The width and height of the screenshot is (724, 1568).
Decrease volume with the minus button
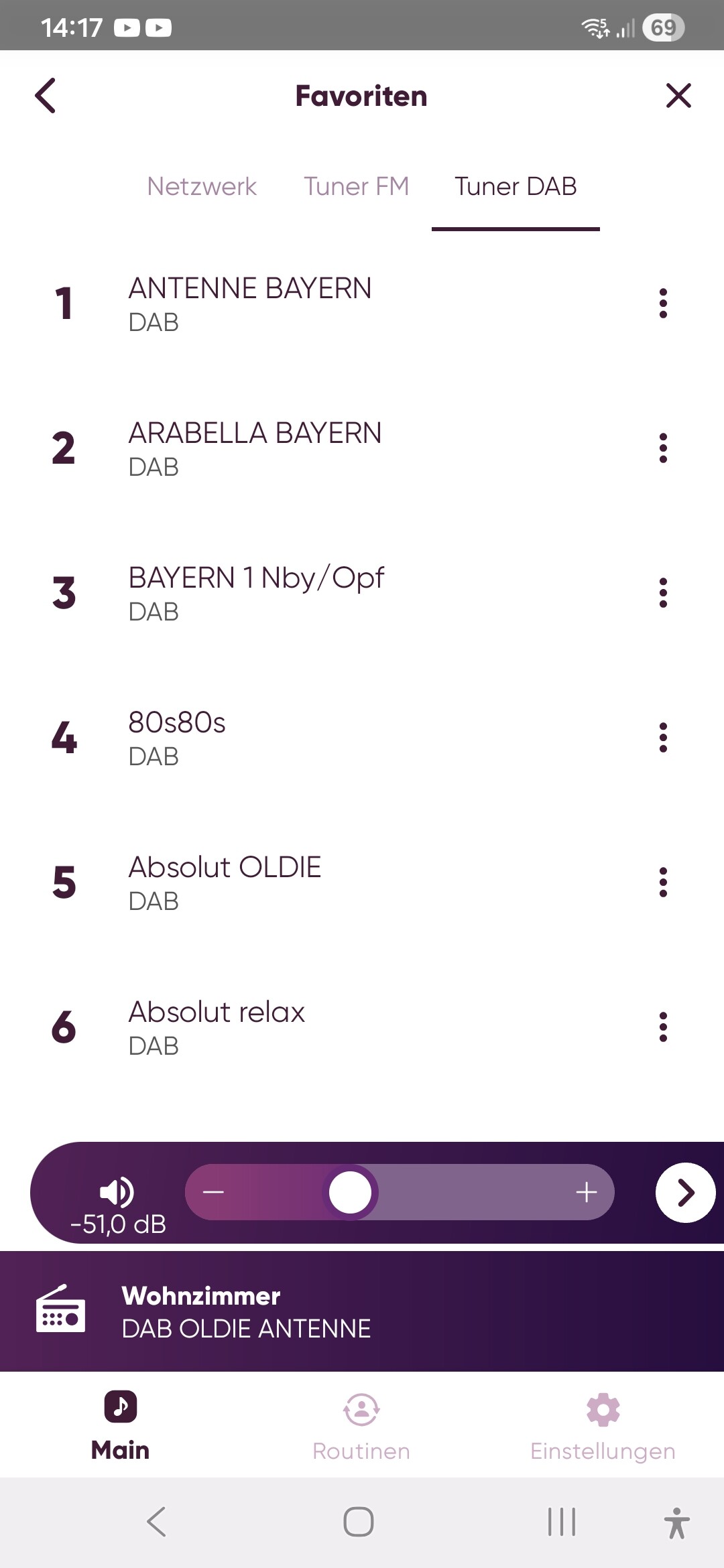click(x=213, y=1192)
